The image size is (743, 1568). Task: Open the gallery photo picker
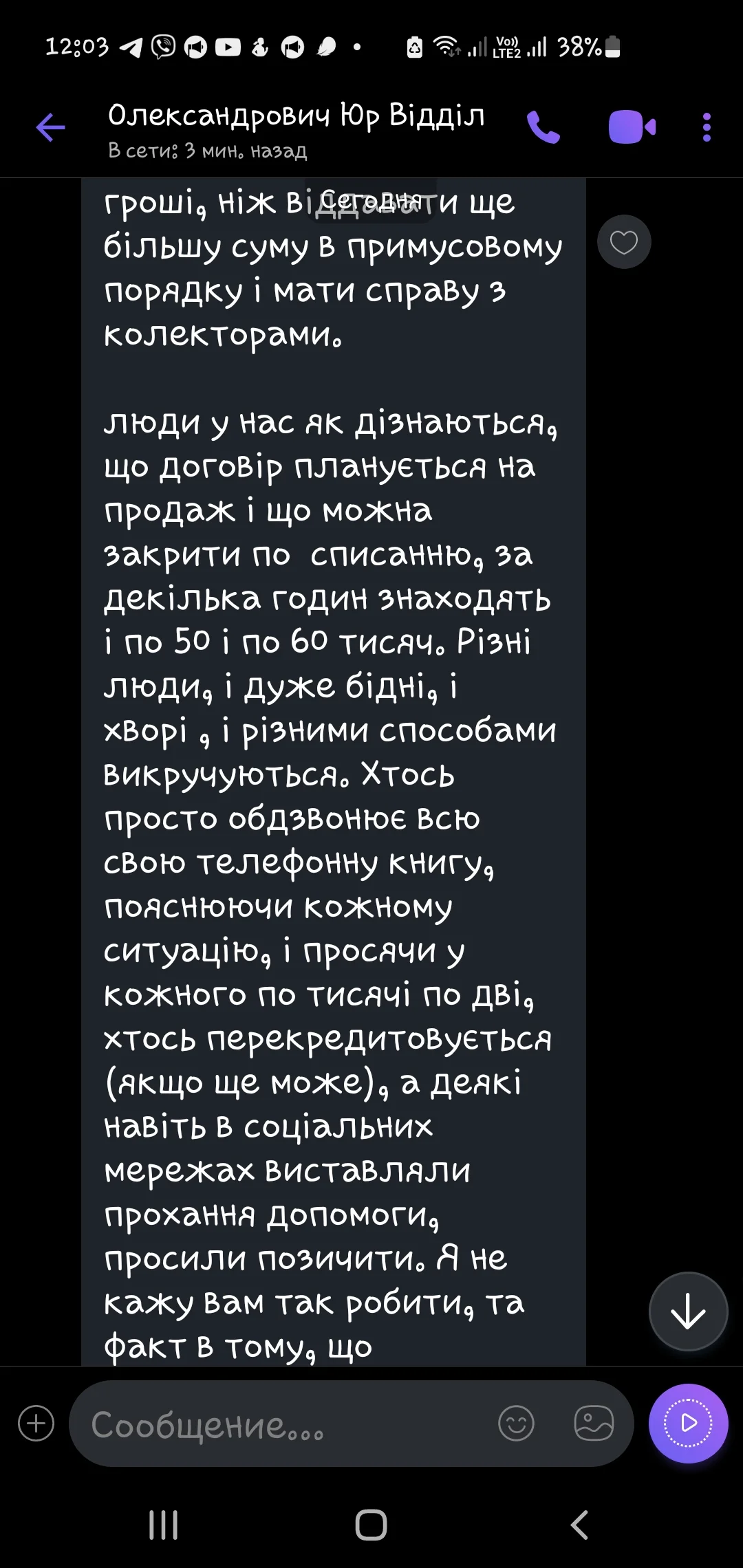(x=594, y=1424)
